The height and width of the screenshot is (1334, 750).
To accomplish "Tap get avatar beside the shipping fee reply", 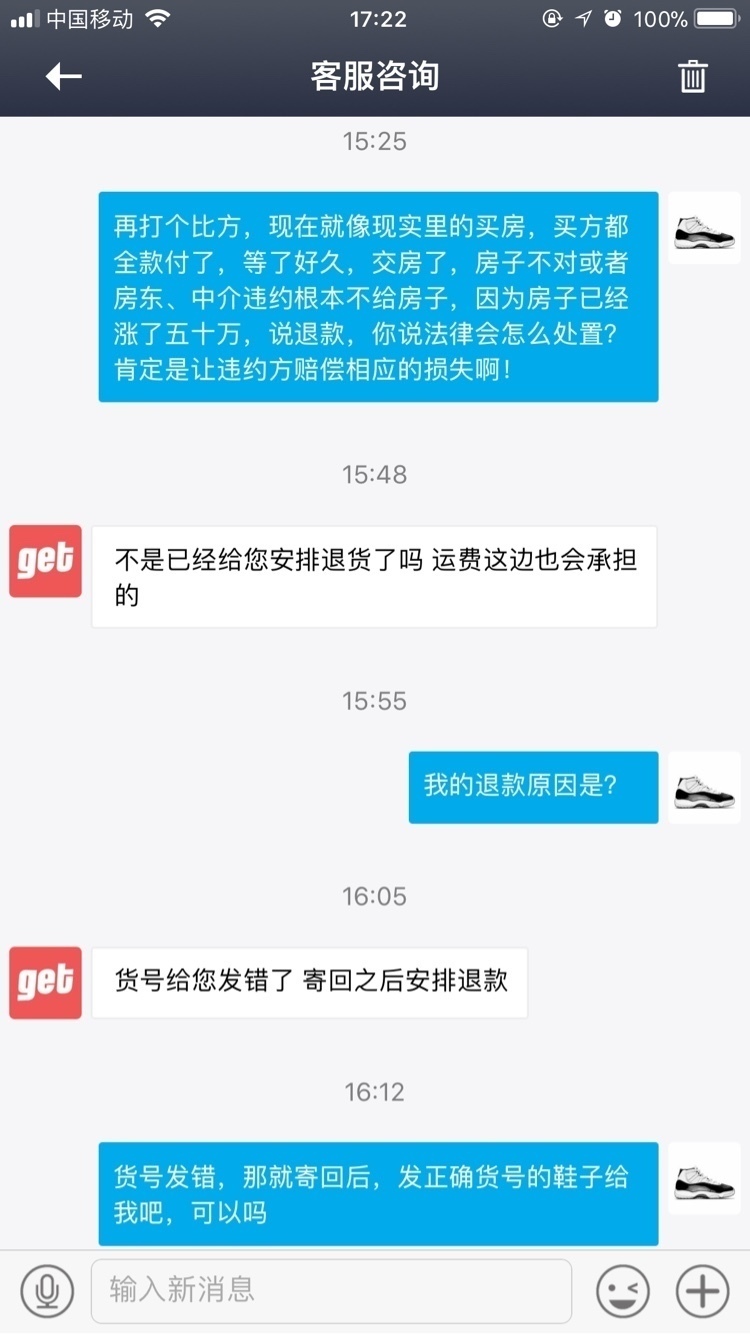I will coord(46,561).
